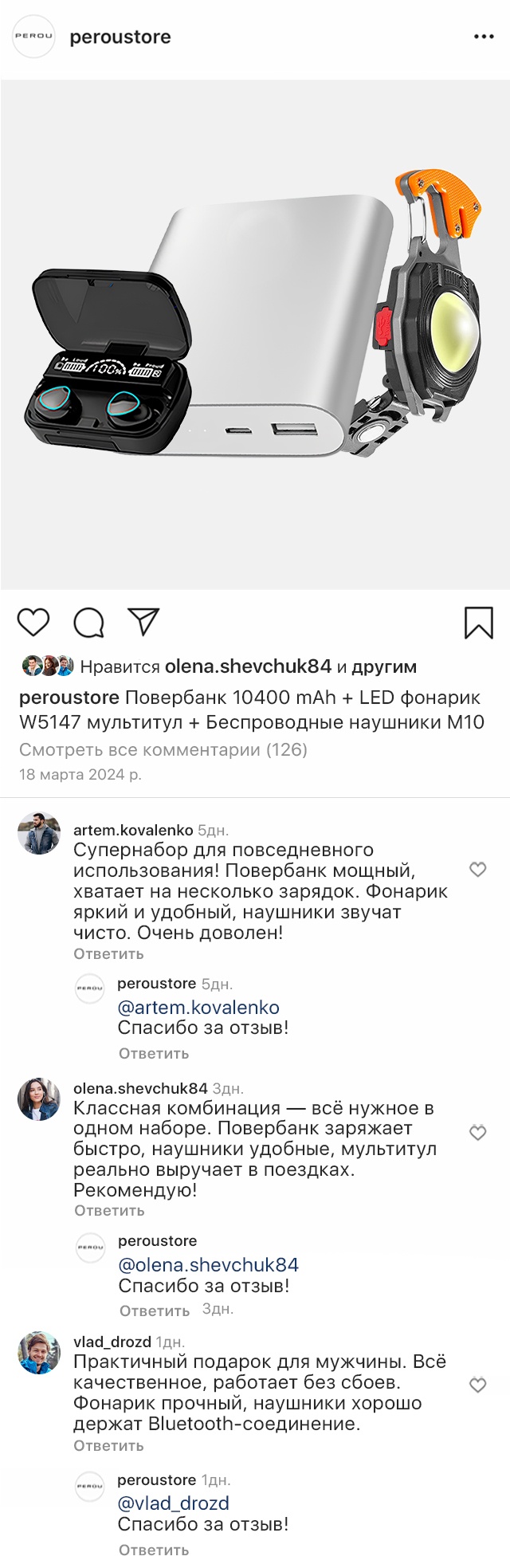Like vlad_drozd's comment
The image size is (510, 1568).
coord(478,1385)
